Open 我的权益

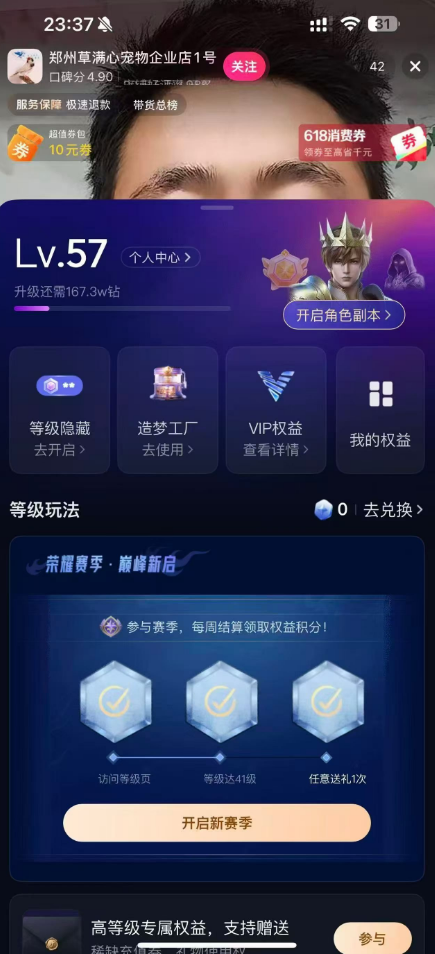[381, 410]
